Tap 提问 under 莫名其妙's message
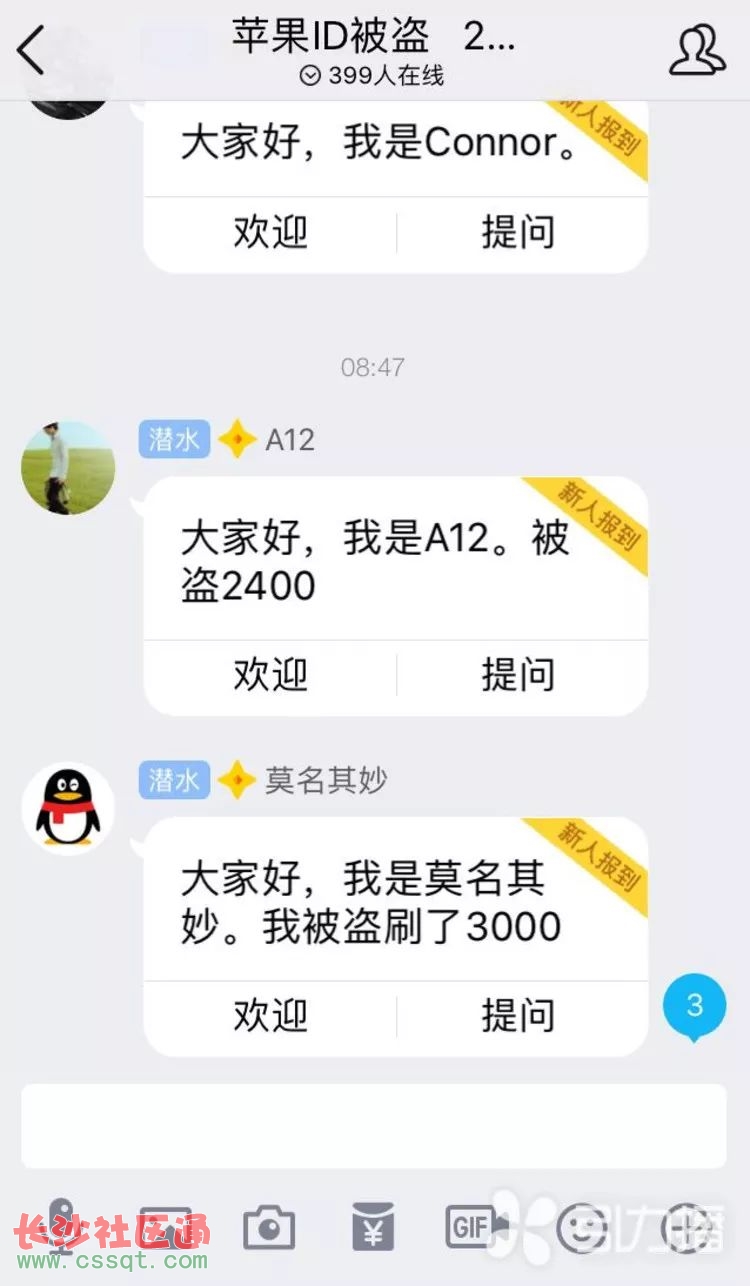Screen dimensions: 750x1286 518,1014
